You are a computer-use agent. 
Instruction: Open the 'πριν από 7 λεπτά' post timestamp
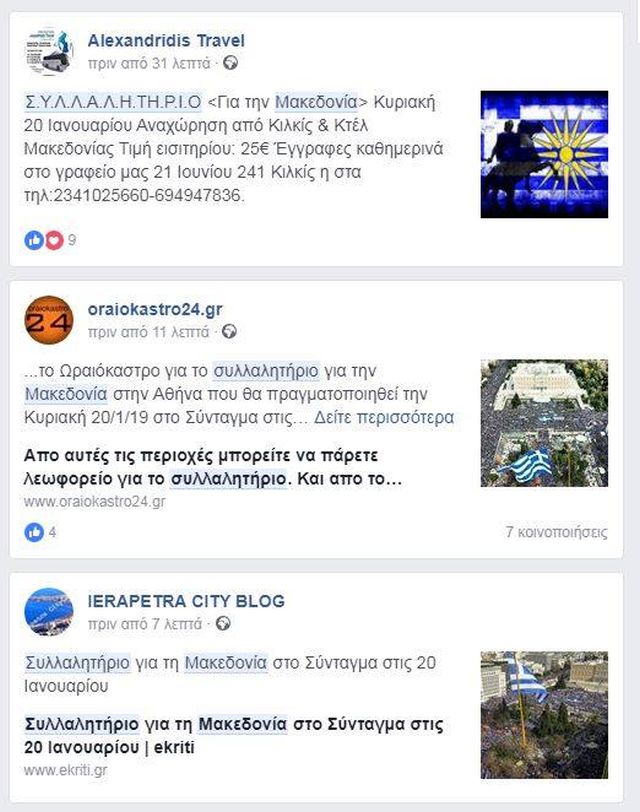coord(145,623)
